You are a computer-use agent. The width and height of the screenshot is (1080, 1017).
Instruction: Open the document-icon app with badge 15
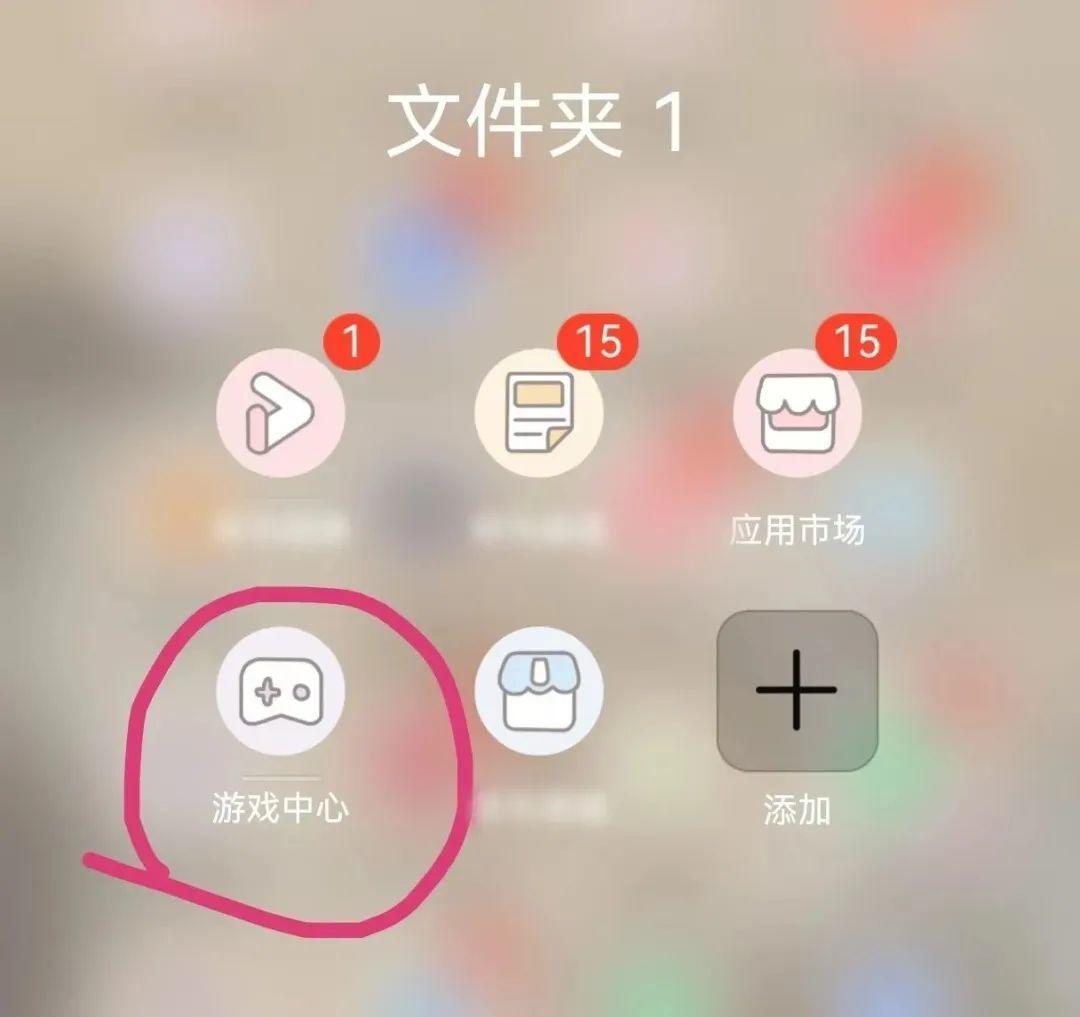coord(539,413)
